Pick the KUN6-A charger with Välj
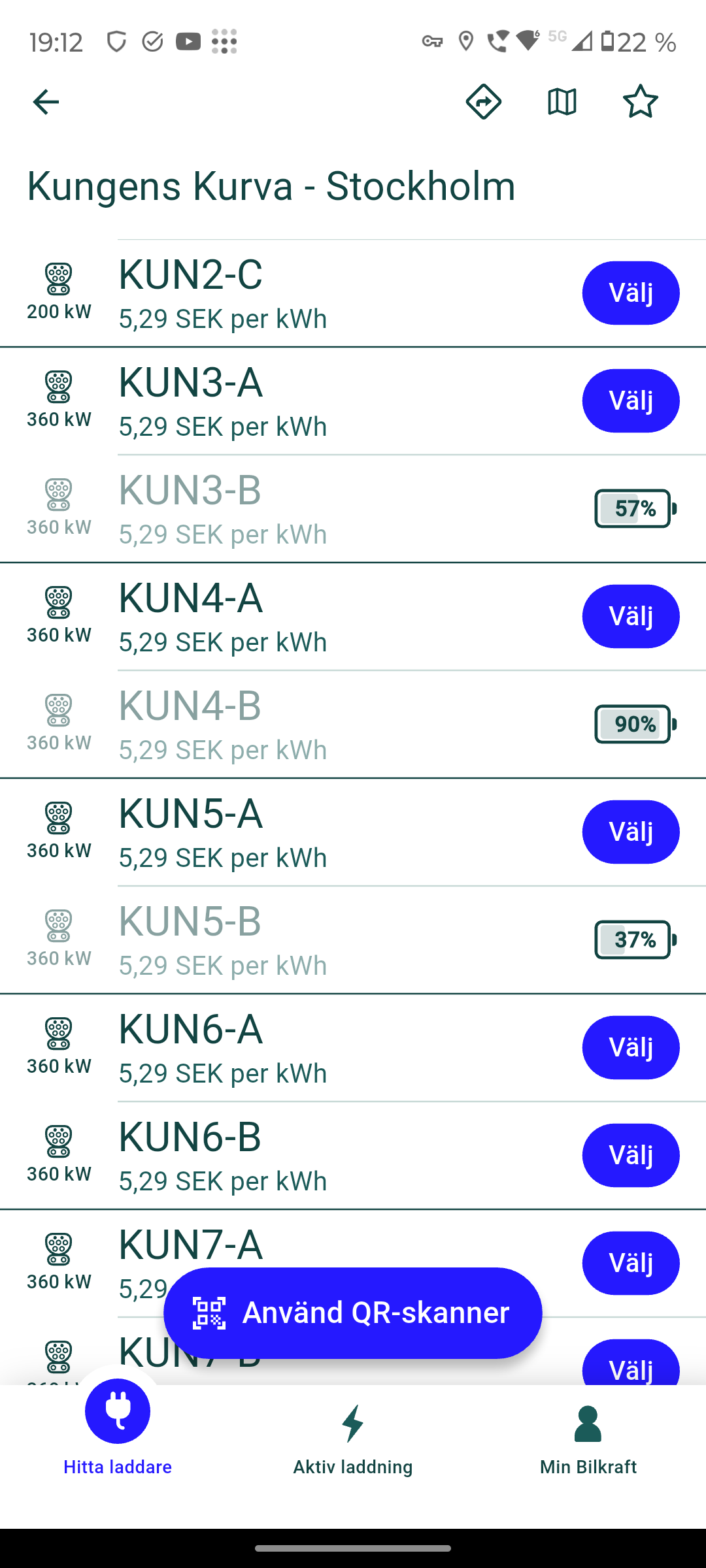Viewport: 706px width, 1568px height. click(x=631, y=1047)
